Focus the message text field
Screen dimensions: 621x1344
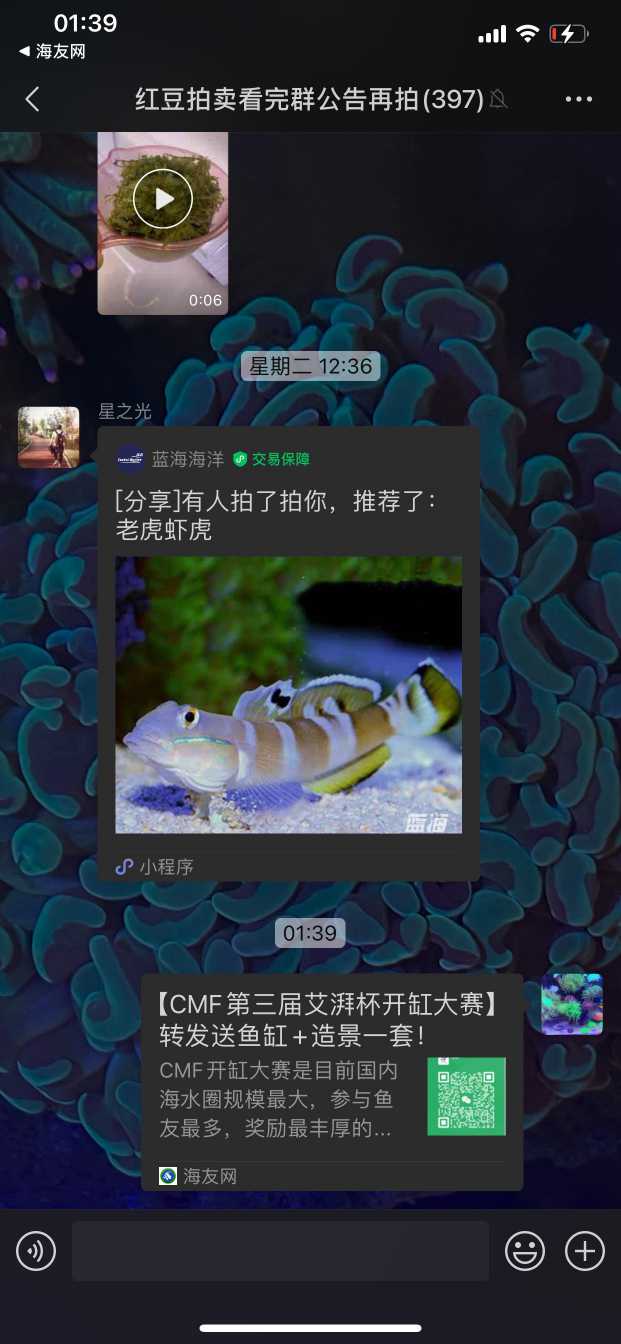(x=280, y=1251)
